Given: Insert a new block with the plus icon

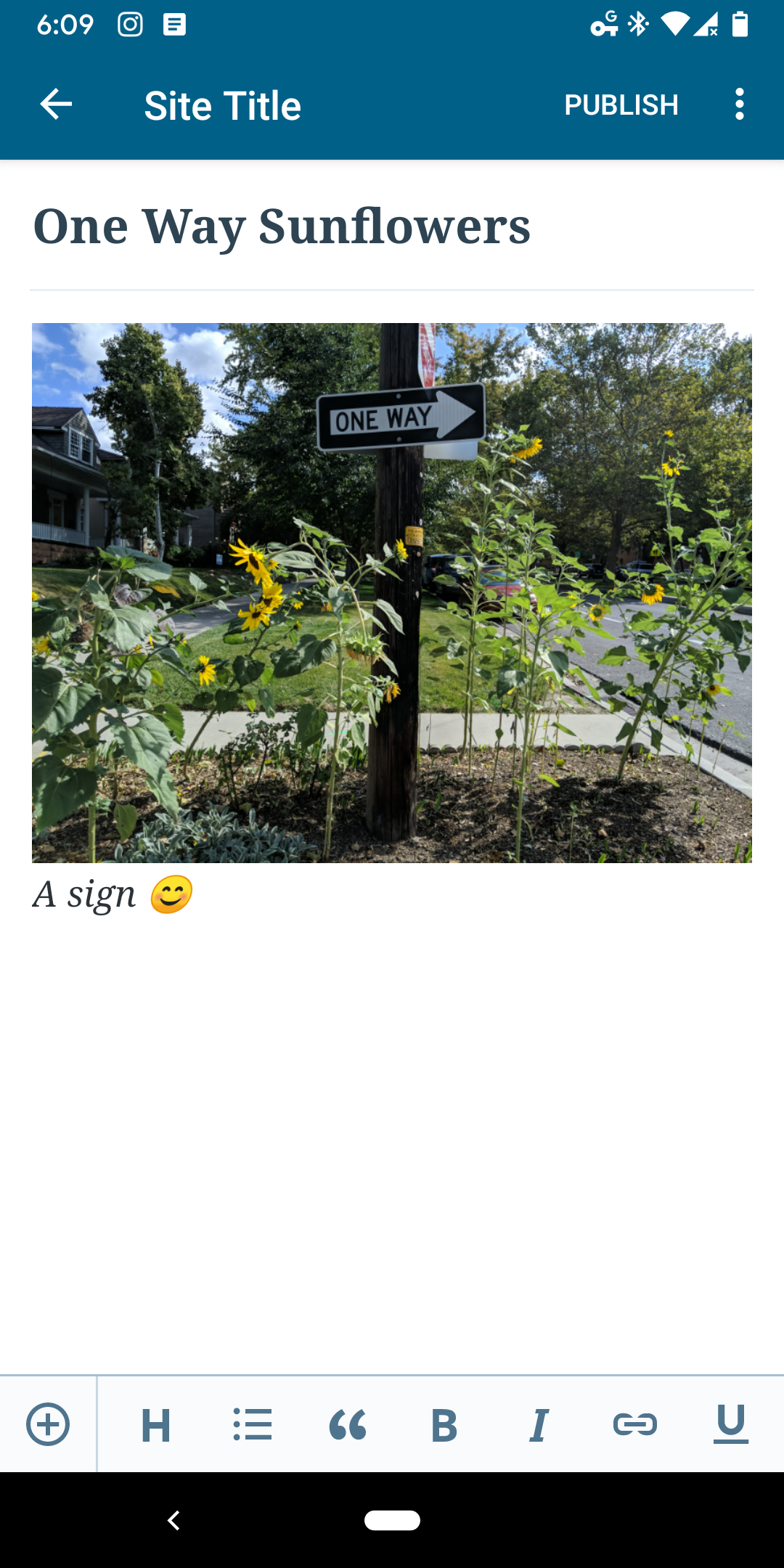Looking at the screenshot, I should (48, 1423).
